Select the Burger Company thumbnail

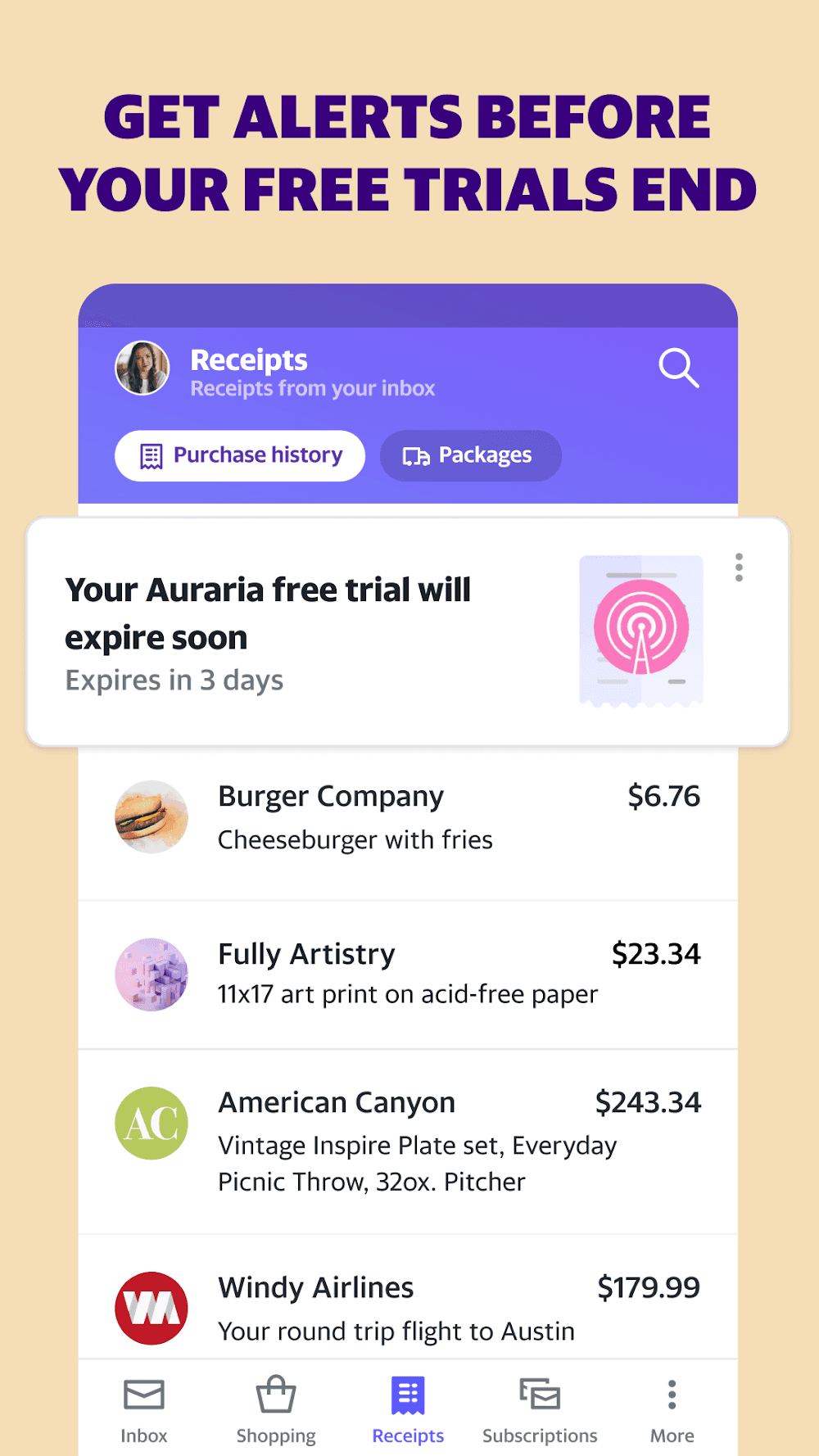(x=152, y=816)
